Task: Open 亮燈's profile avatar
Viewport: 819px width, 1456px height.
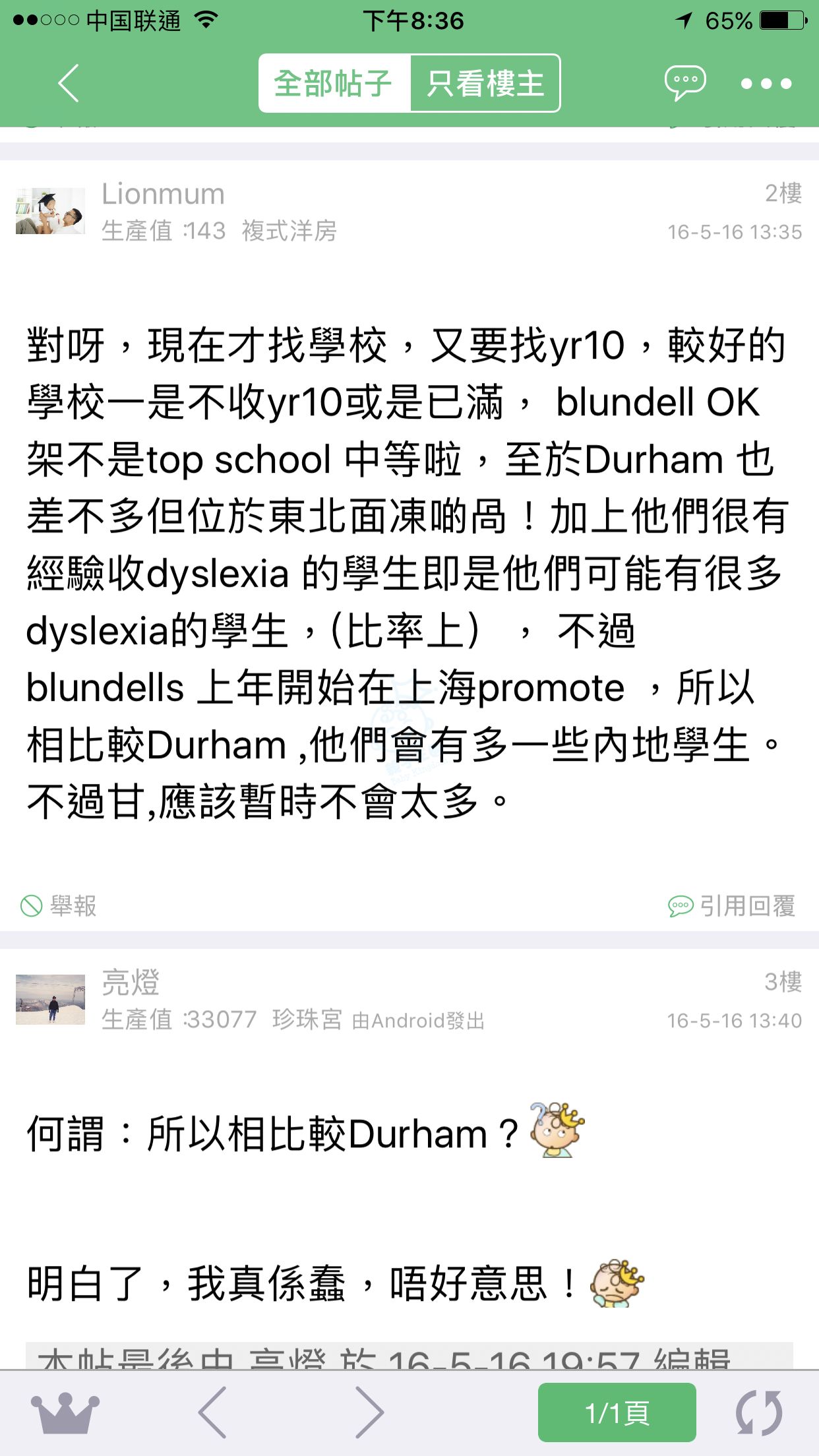Action: tap(50, 999)
